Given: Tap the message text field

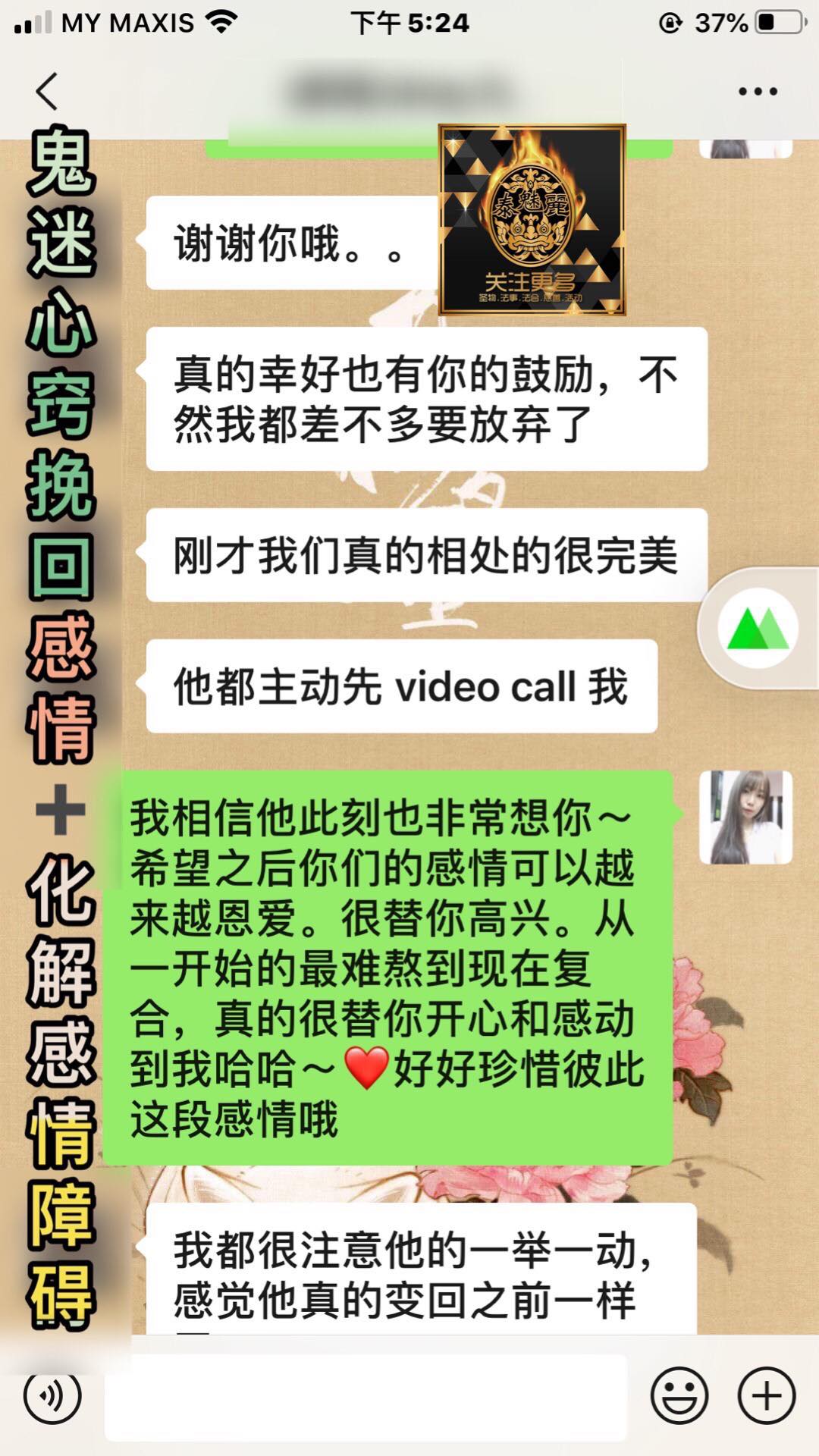Looking at the screenshot, I should pos(366,1396).
